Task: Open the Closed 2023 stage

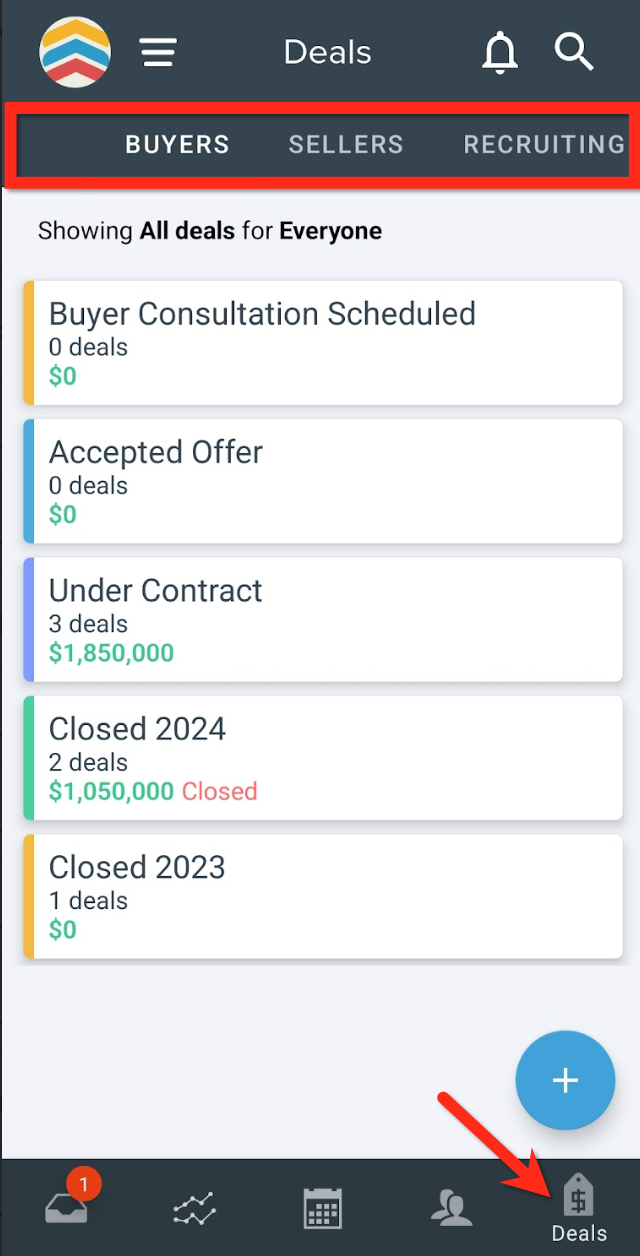Action: pyautogui.click(x=323, y=896)
